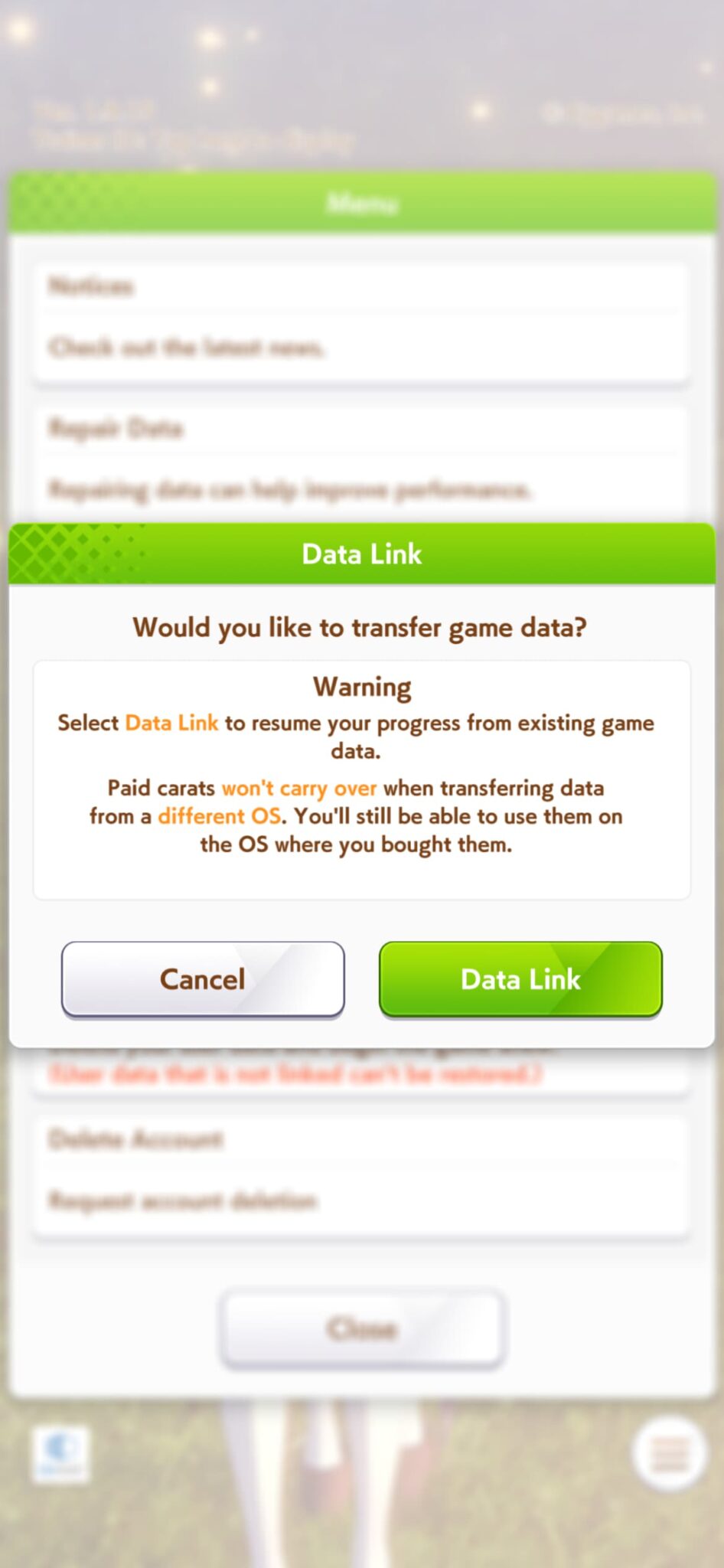Cancel the data transfer dialog
Viewport: 724px width, 1568px height.
(x=203, y=979)
